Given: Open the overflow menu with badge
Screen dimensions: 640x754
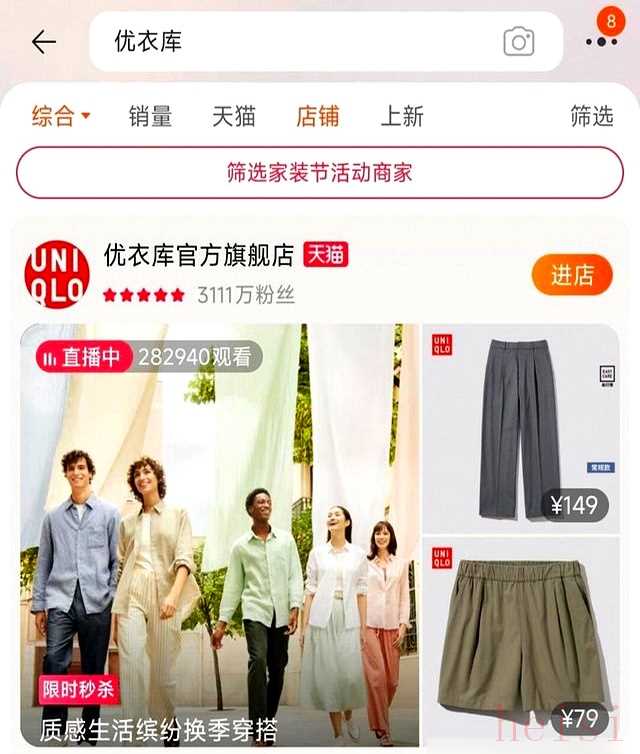Looking at the screenshot, I should pos(602,40).
